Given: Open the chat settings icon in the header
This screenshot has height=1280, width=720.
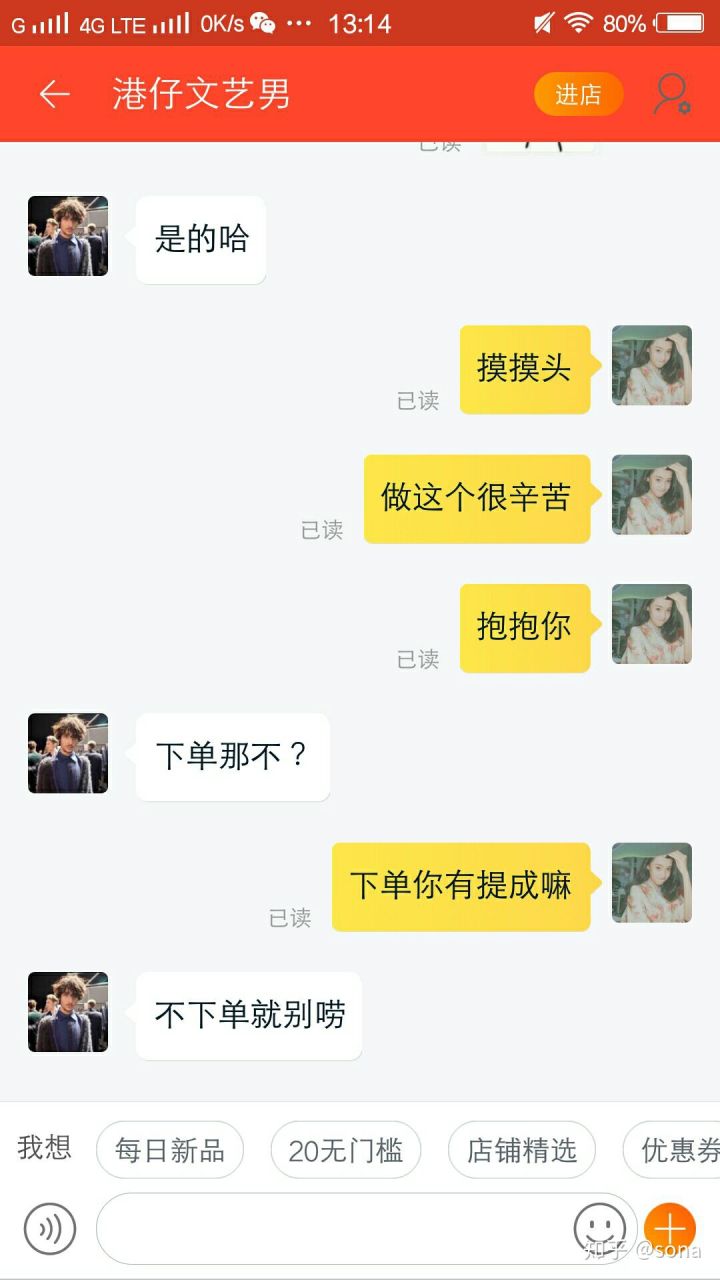Looking at the screenshot, I should pos(672,94).
